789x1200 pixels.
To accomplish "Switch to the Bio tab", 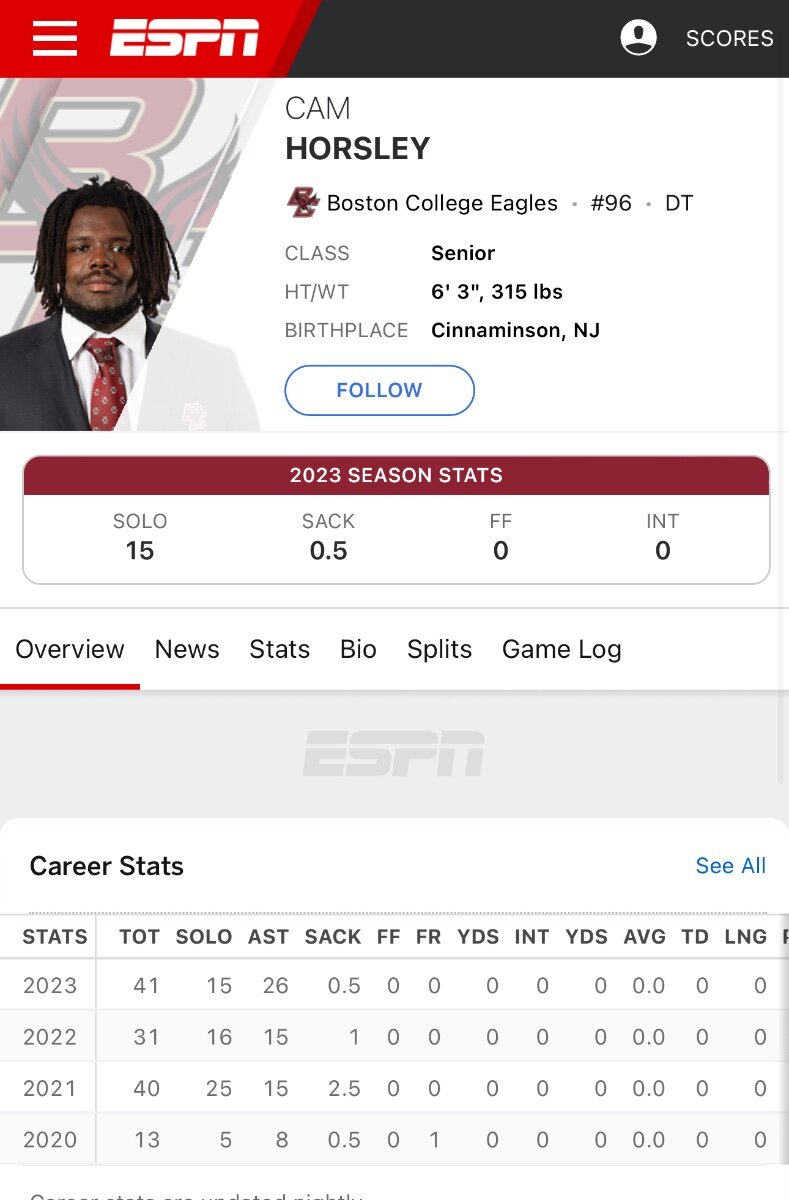I will (358, 649).
